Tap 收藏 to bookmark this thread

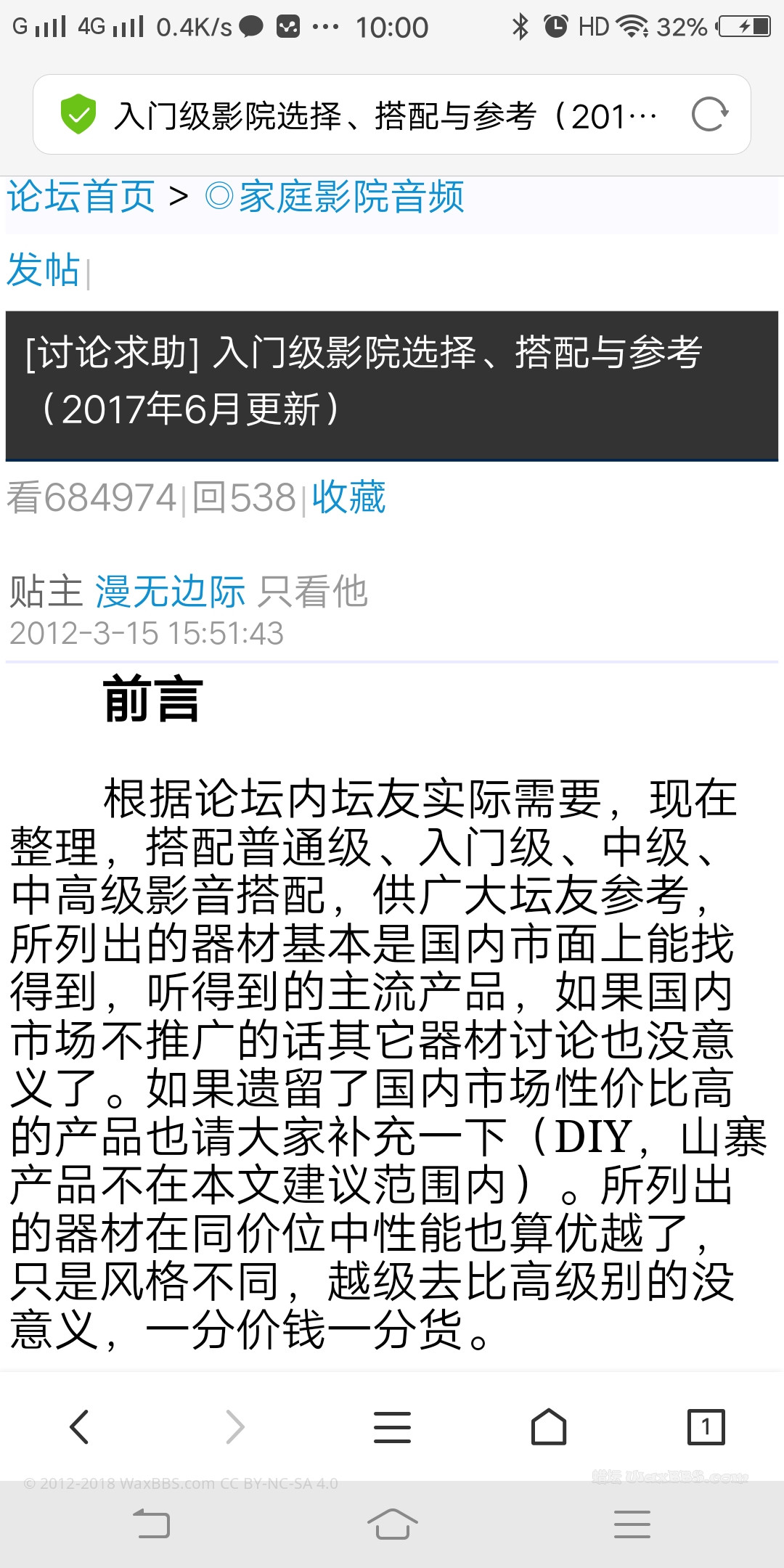click(x=348, y=498)
